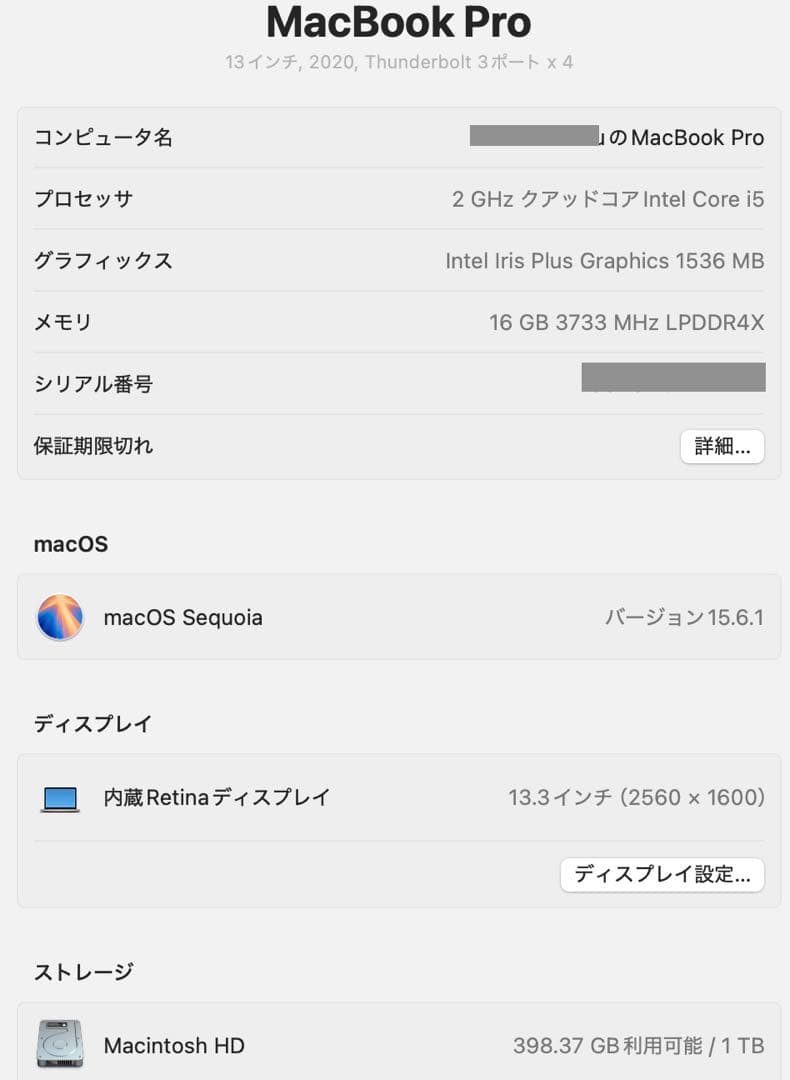Open 詳細... next to 保証期限切れ
The image size is (790, 1080).
coord(722,446)
